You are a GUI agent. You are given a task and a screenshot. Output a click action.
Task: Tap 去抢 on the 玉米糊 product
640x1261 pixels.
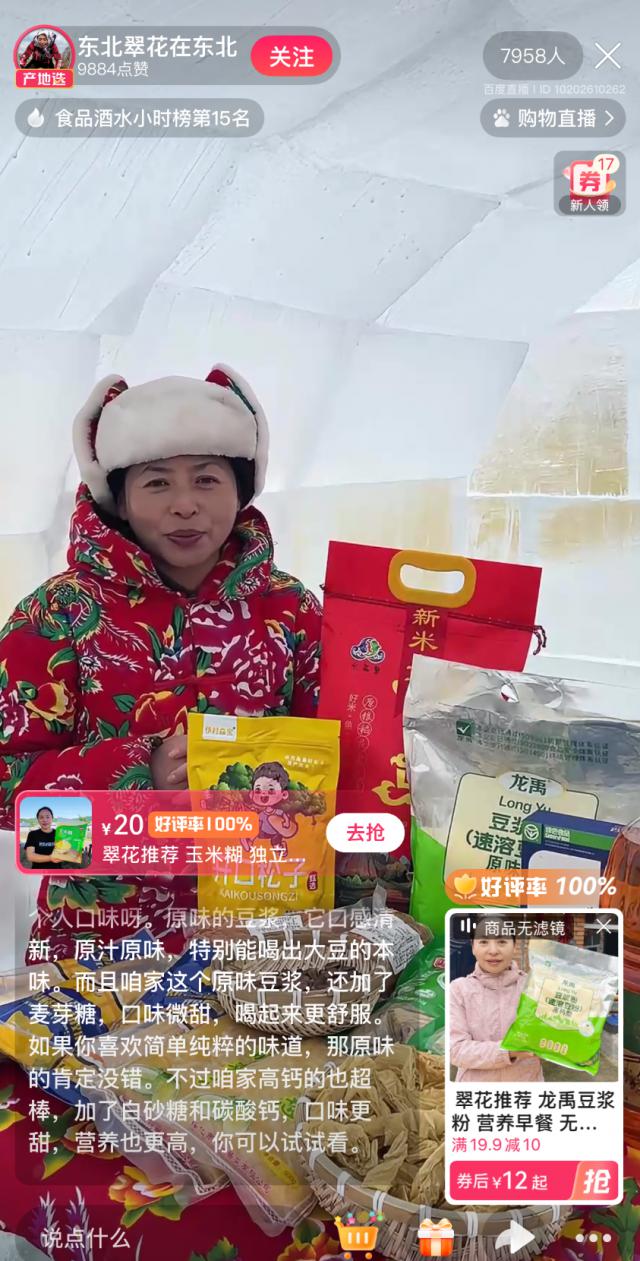pyautogui.click(x=365, y=832)
